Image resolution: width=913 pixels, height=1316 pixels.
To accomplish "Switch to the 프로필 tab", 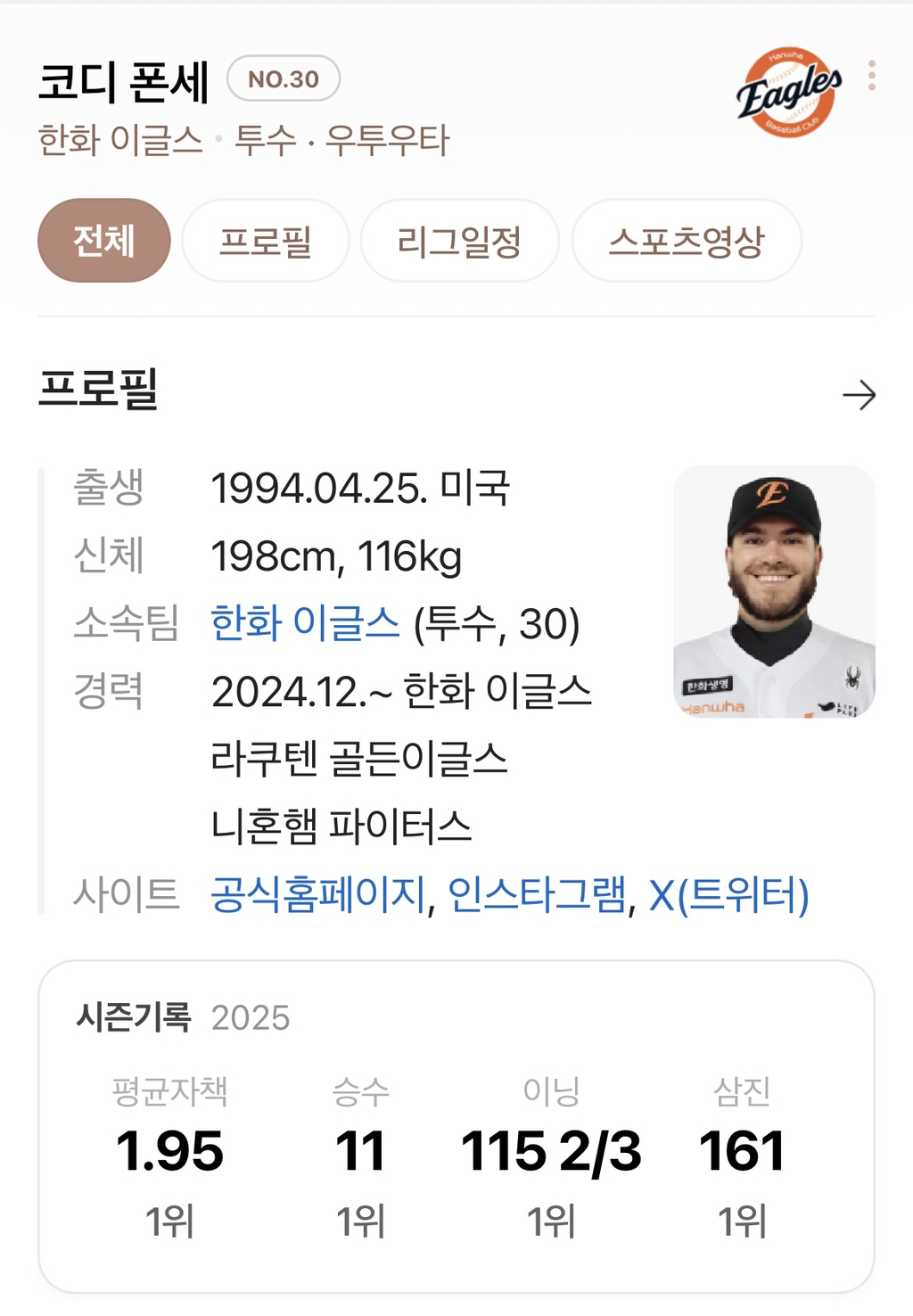I will point(265,241).
